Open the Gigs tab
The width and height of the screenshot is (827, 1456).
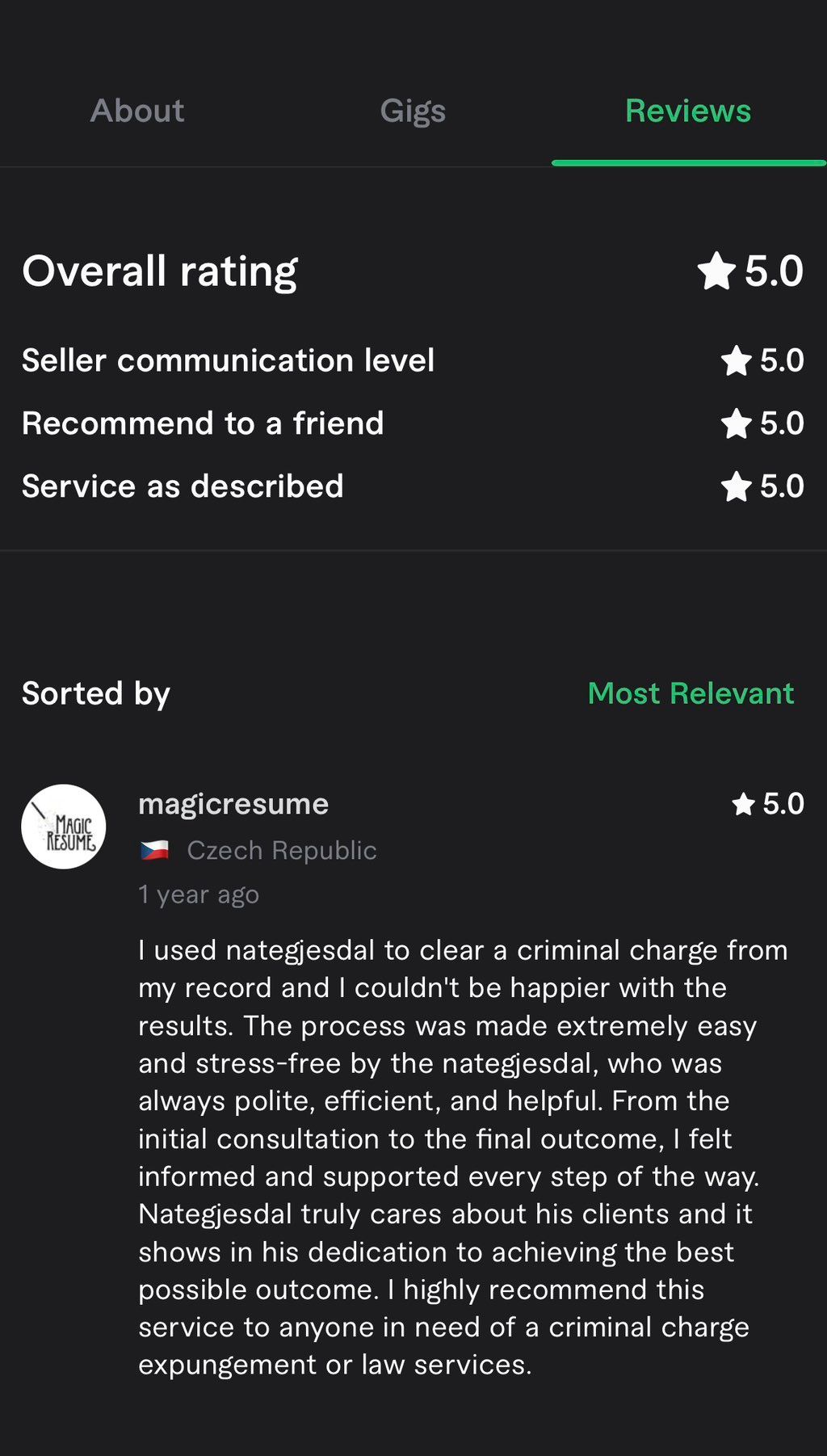413,111
